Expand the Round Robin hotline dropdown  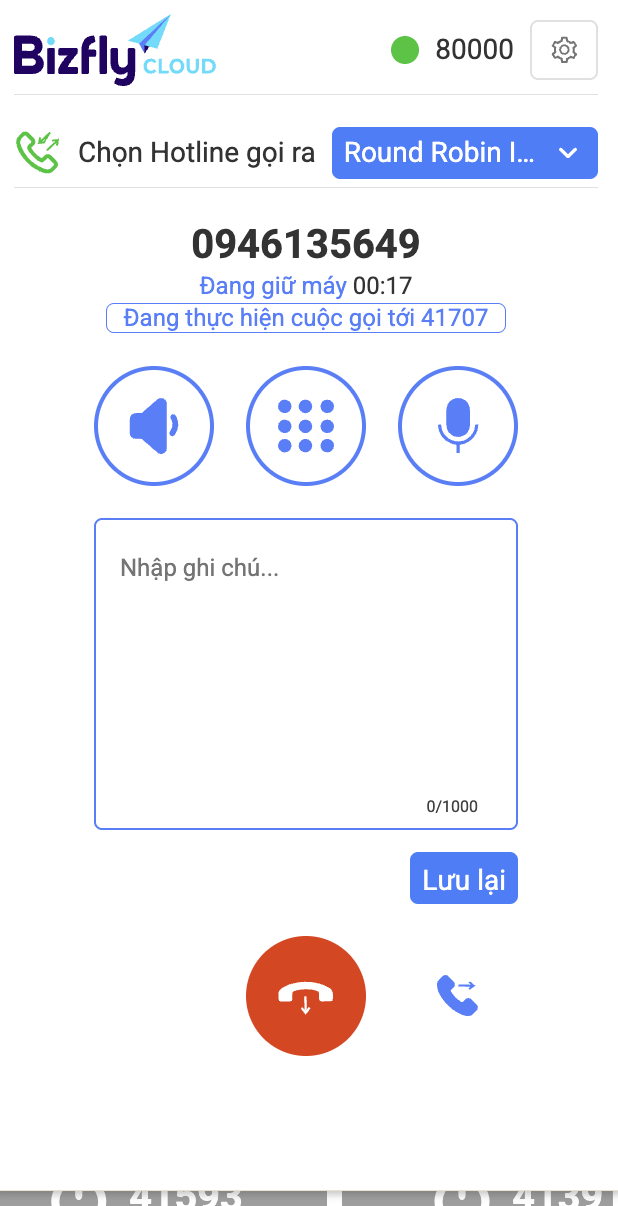pos(465,153)
